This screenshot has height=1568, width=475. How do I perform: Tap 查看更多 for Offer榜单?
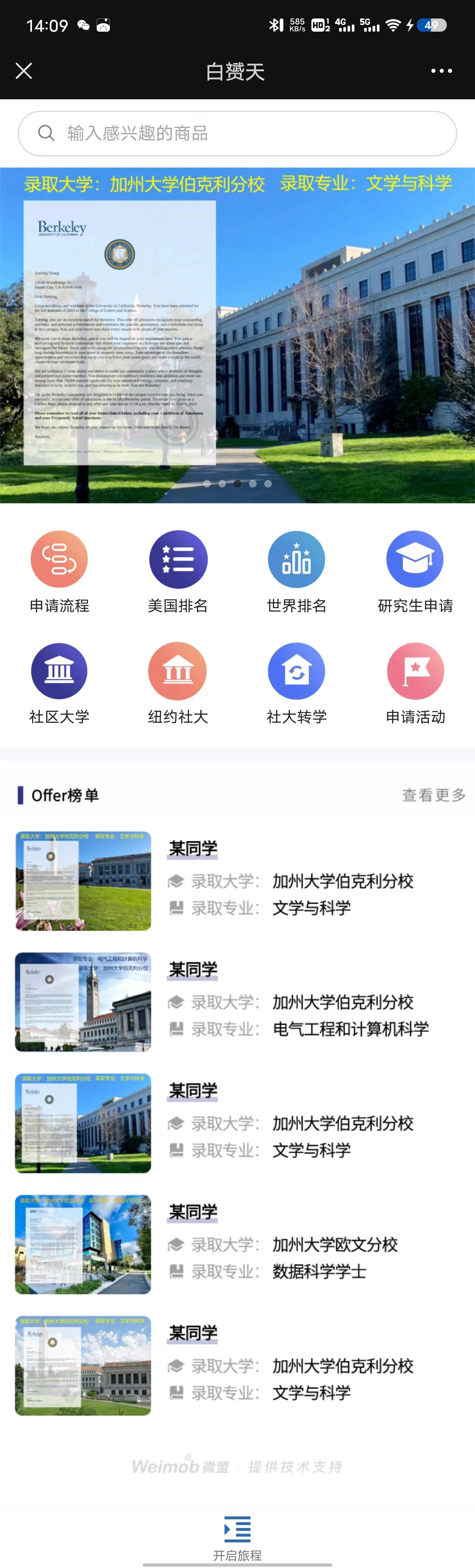[x=433, y=795]
